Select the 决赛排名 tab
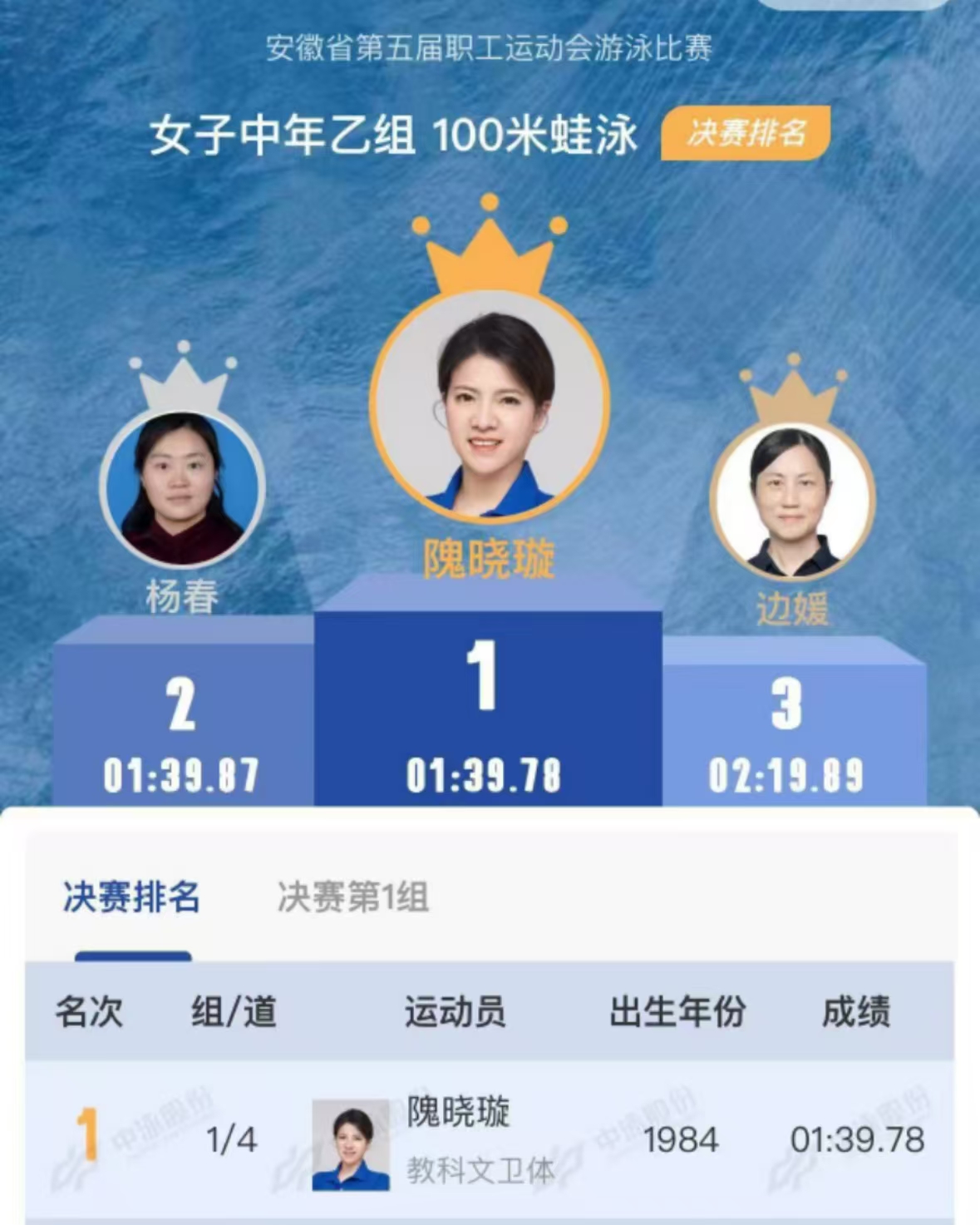 (131, 897)
